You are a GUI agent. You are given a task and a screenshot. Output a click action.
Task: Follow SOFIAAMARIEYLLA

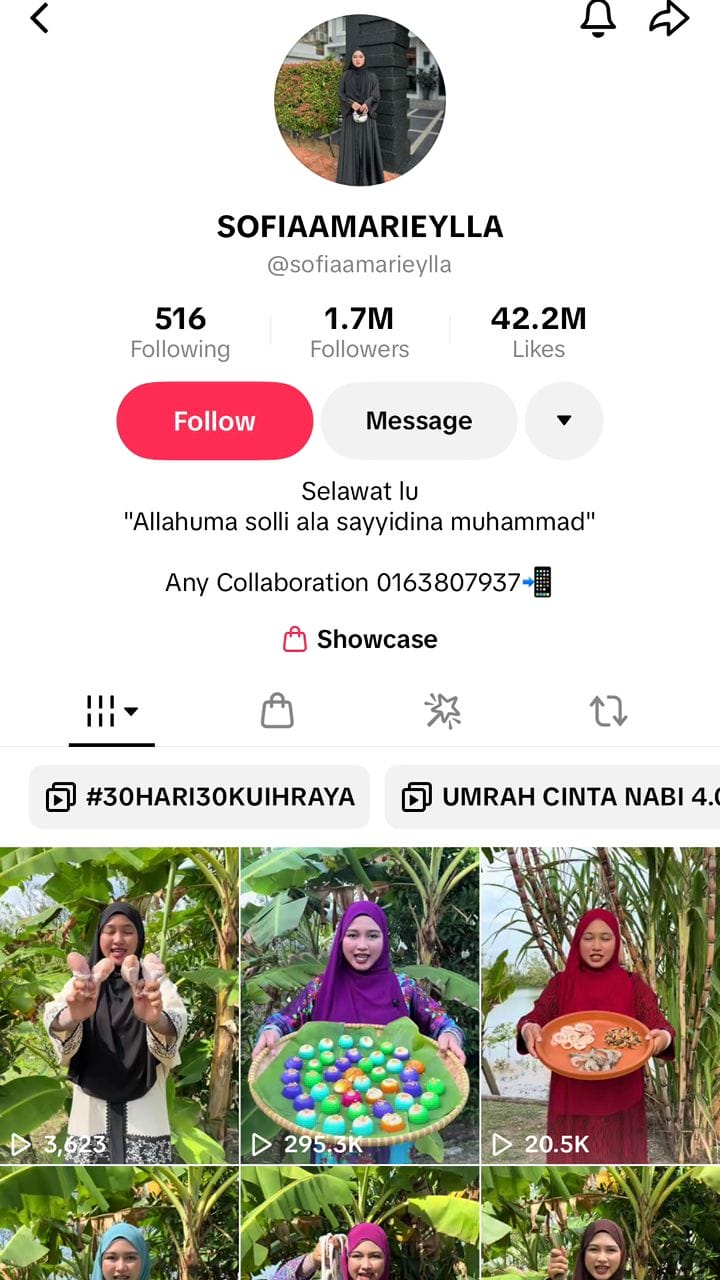point(215,421)
